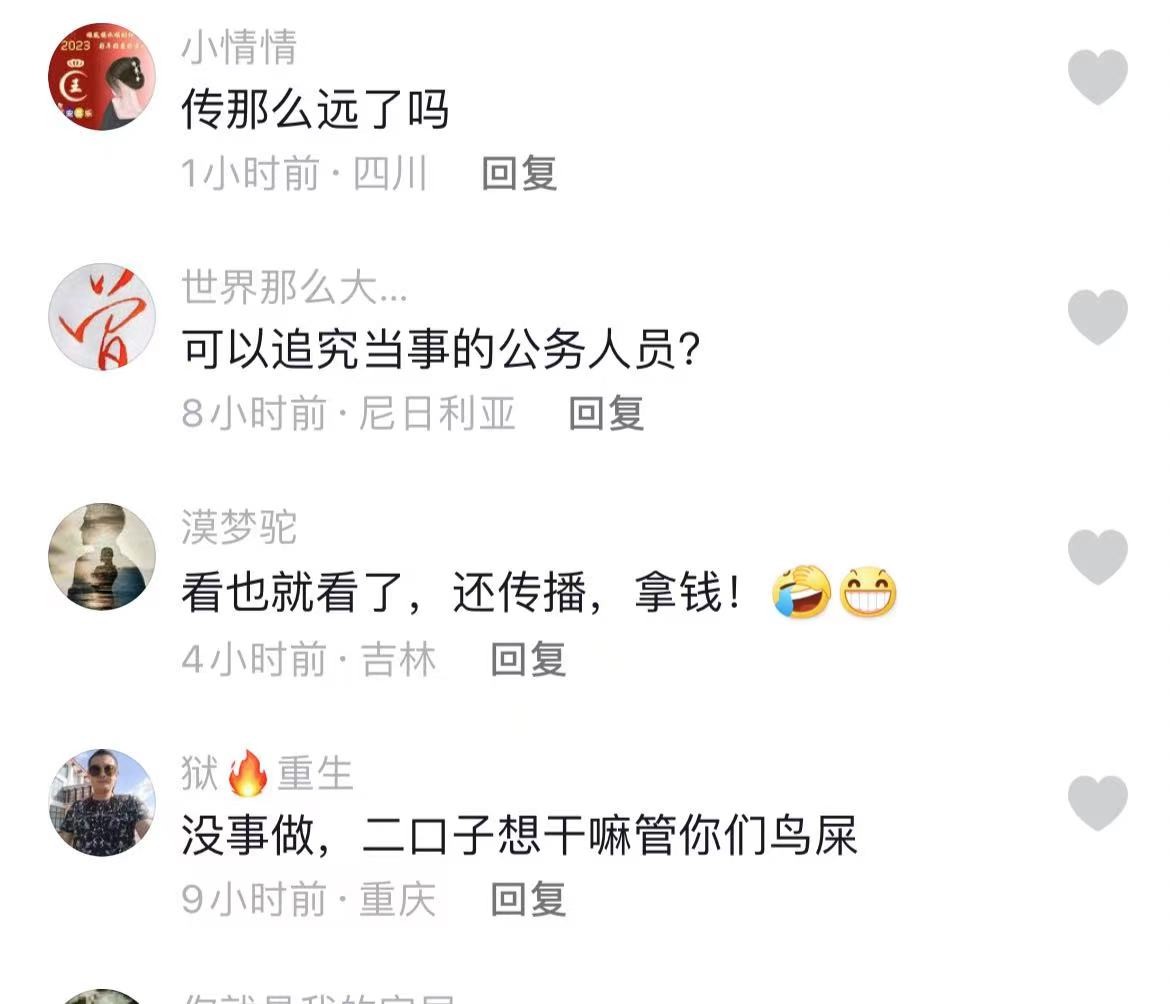
Task: Like the comment by 世界那么大...
Action: [x=1097, y=317]
